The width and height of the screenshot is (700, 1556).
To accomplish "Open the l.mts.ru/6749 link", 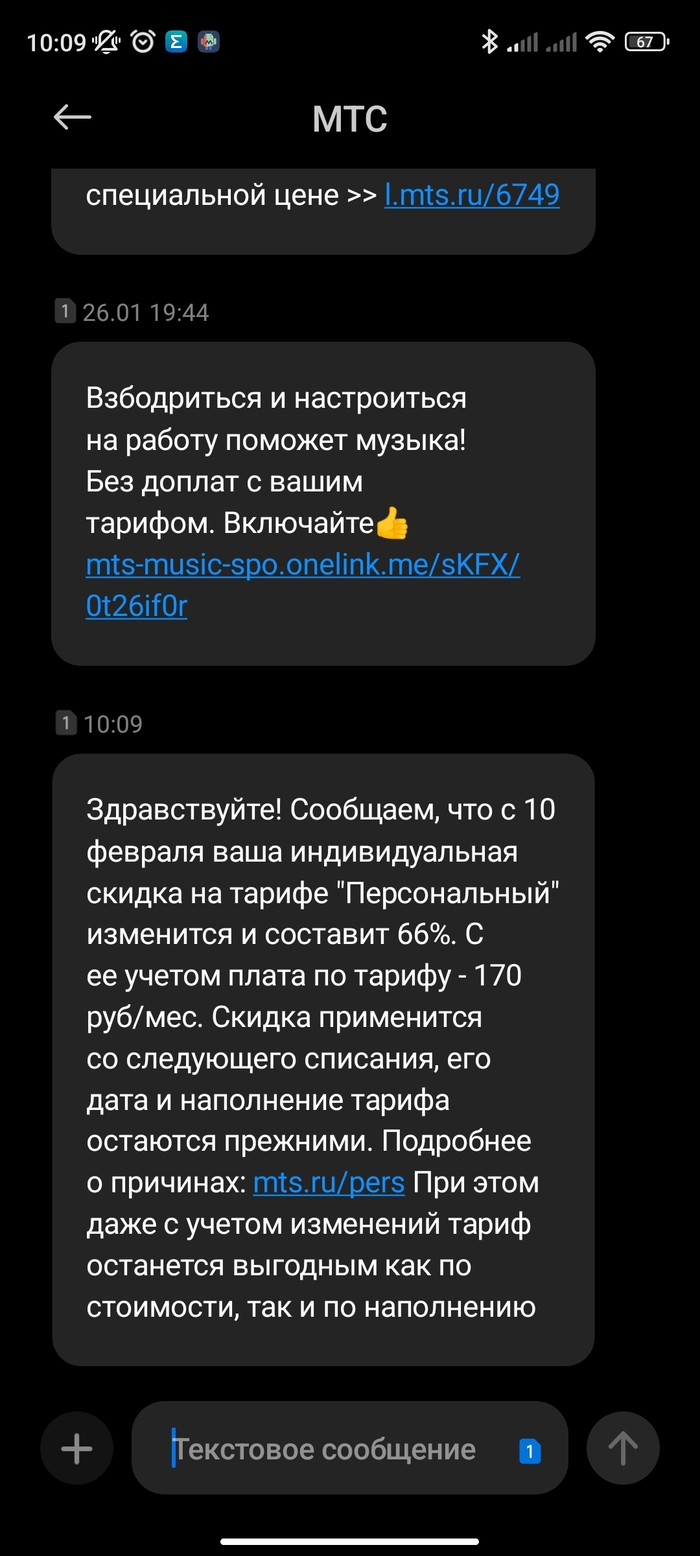I will pyautogui.click(x=472, y=194).
